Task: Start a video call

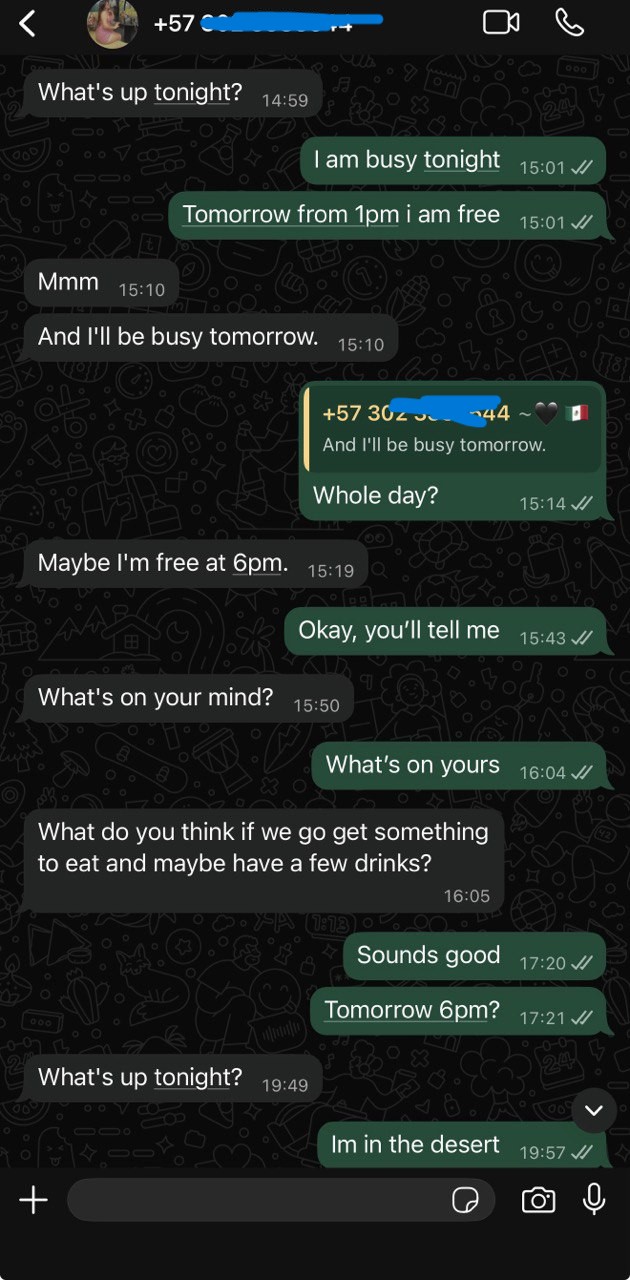Action: point(501,22)
